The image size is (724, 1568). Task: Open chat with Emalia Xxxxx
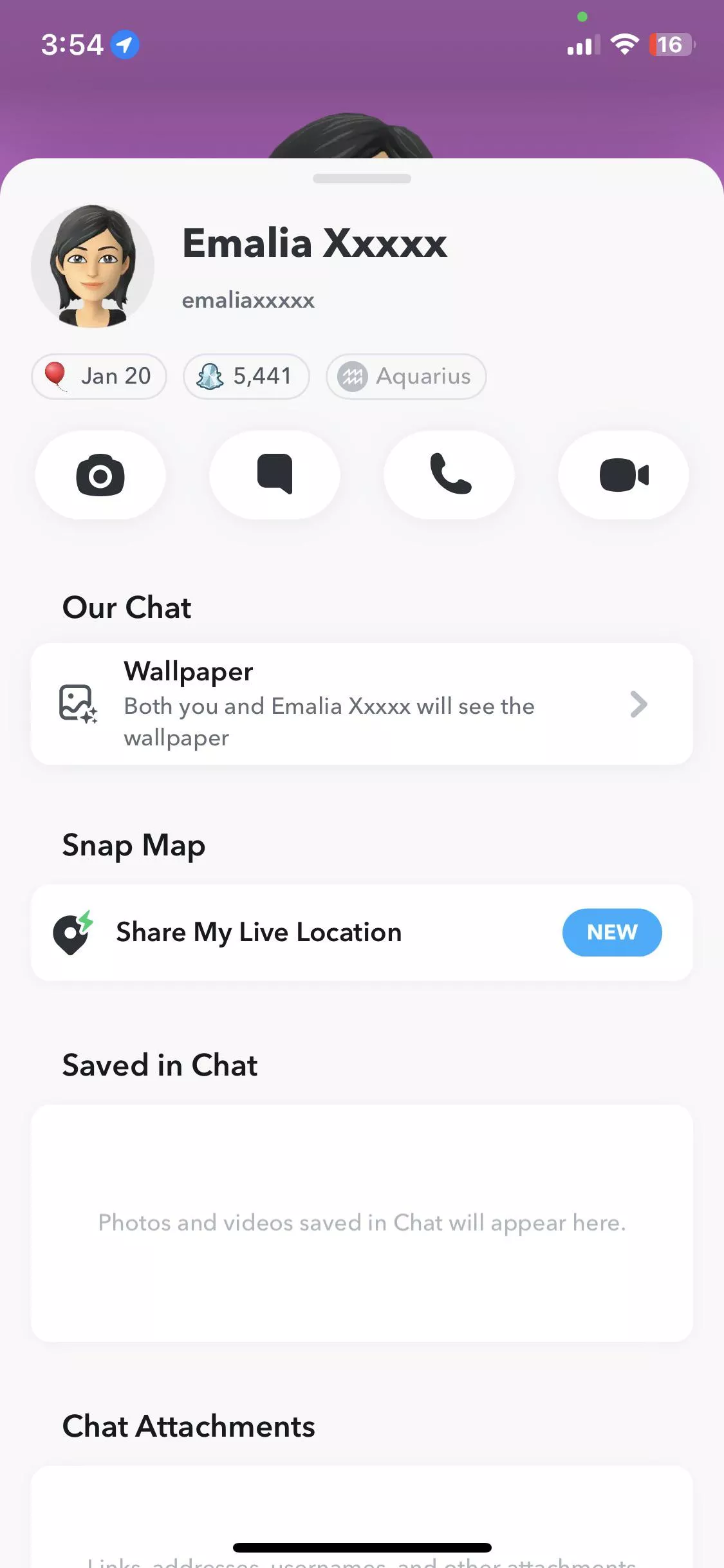(x=275, y=475)
